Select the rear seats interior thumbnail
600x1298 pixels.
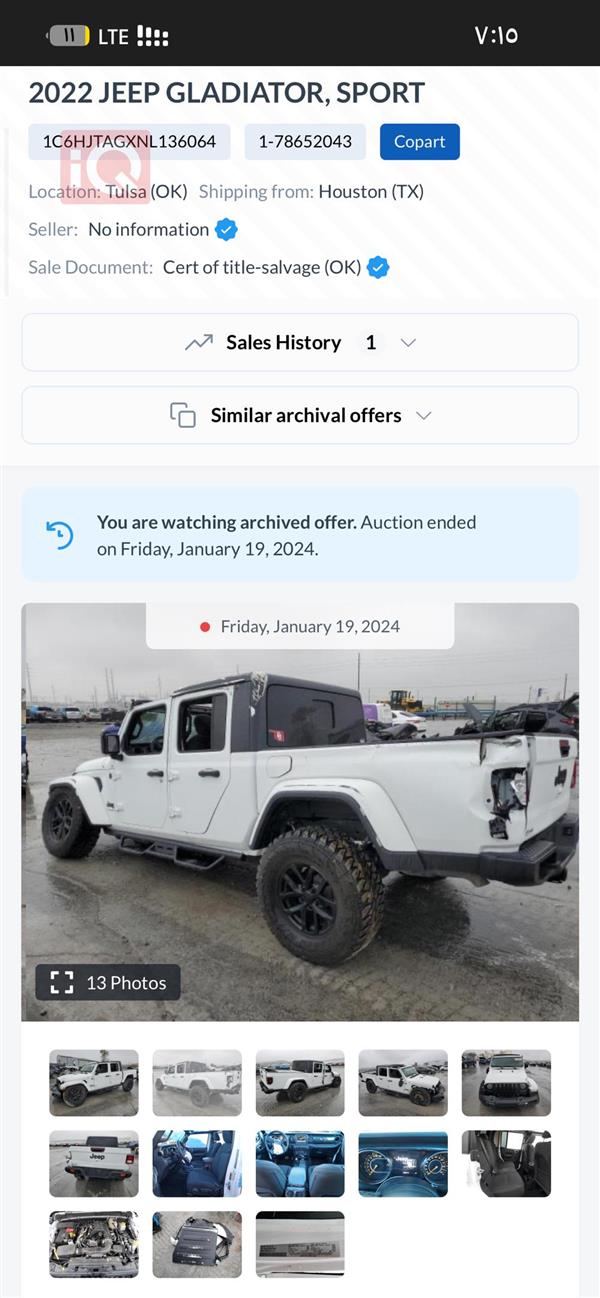click(506, 1164)
